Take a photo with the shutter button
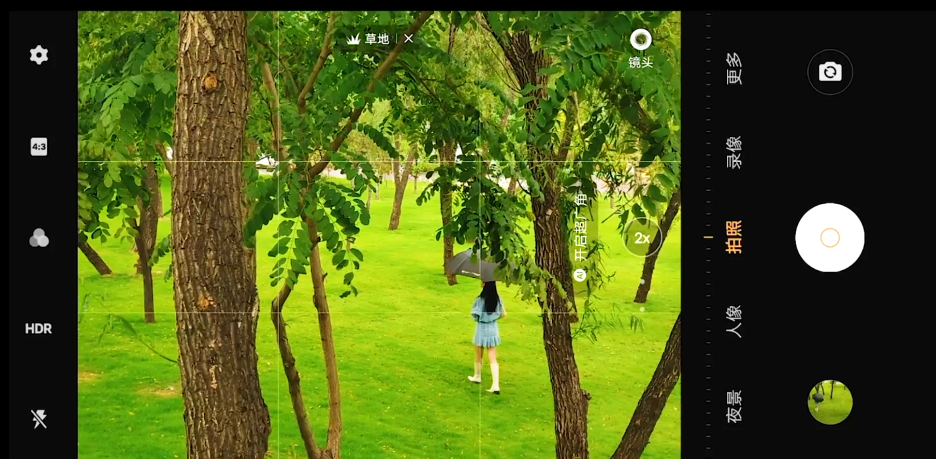The width and height of the screenshot is (936, 459). pos(830,238)
